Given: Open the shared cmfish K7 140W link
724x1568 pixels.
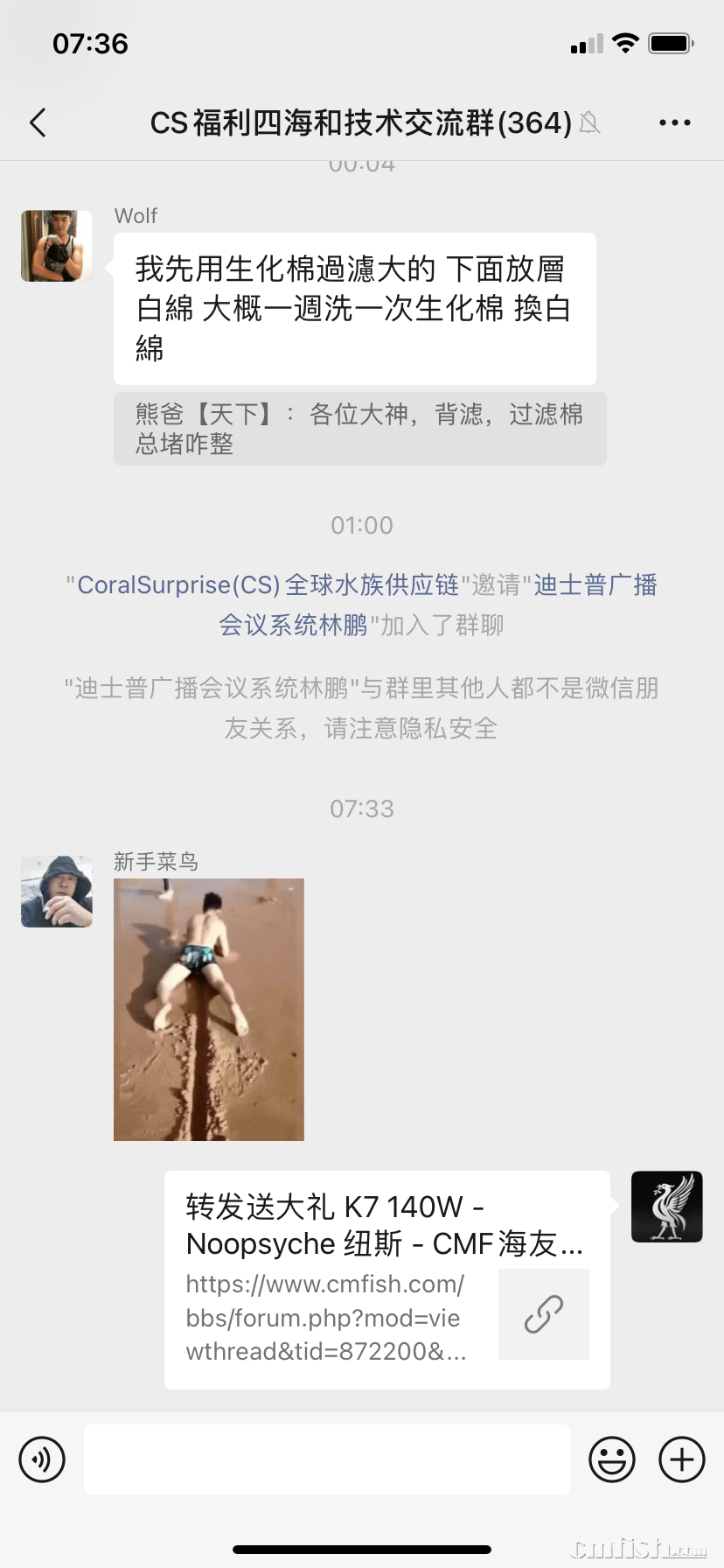Looking at the screenshot, I should [x=386, y=1279].
